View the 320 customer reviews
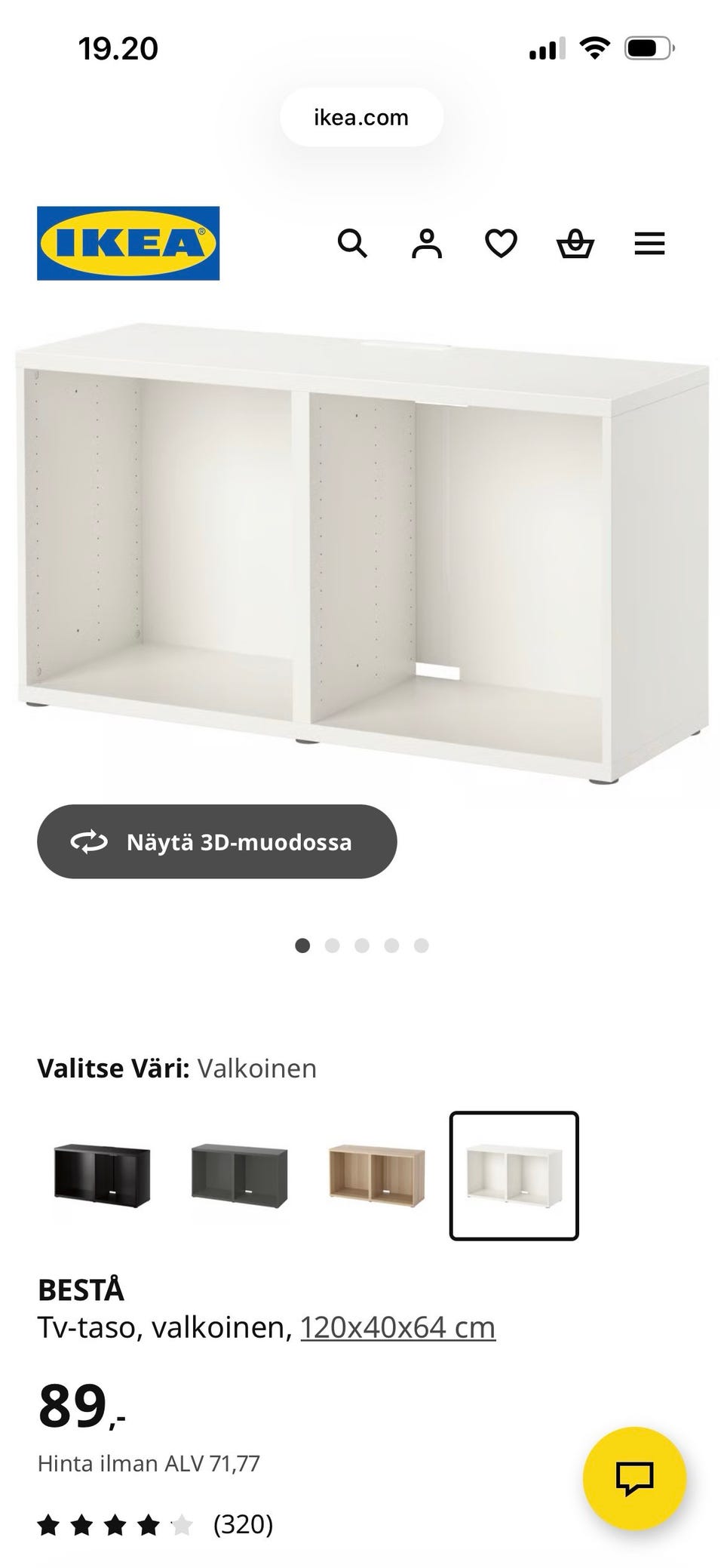Image resolution: width=724 pixels, height=1568 pixels. point(243,1524)
